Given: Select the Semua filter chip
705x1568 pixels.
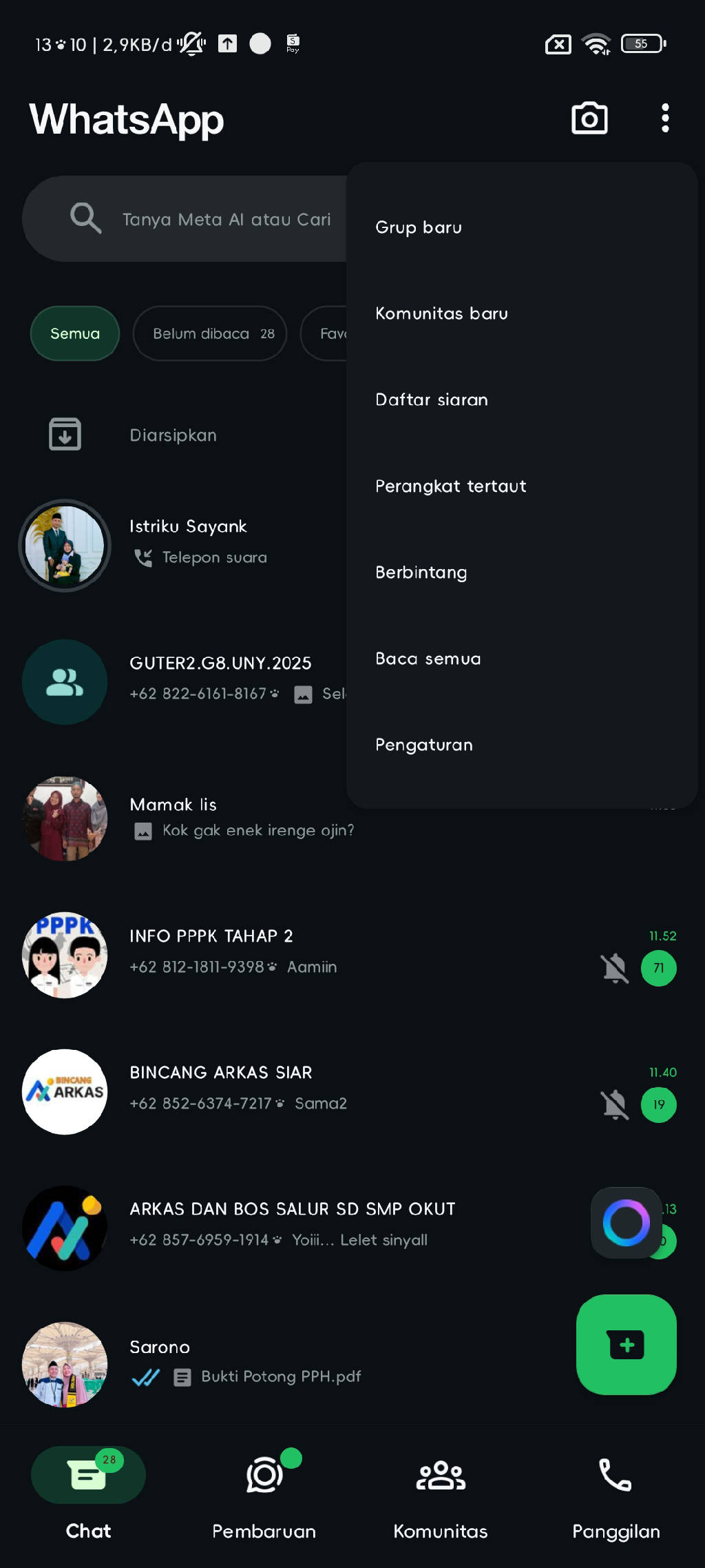Looking at the screenshot, I should tap(75, 333).
